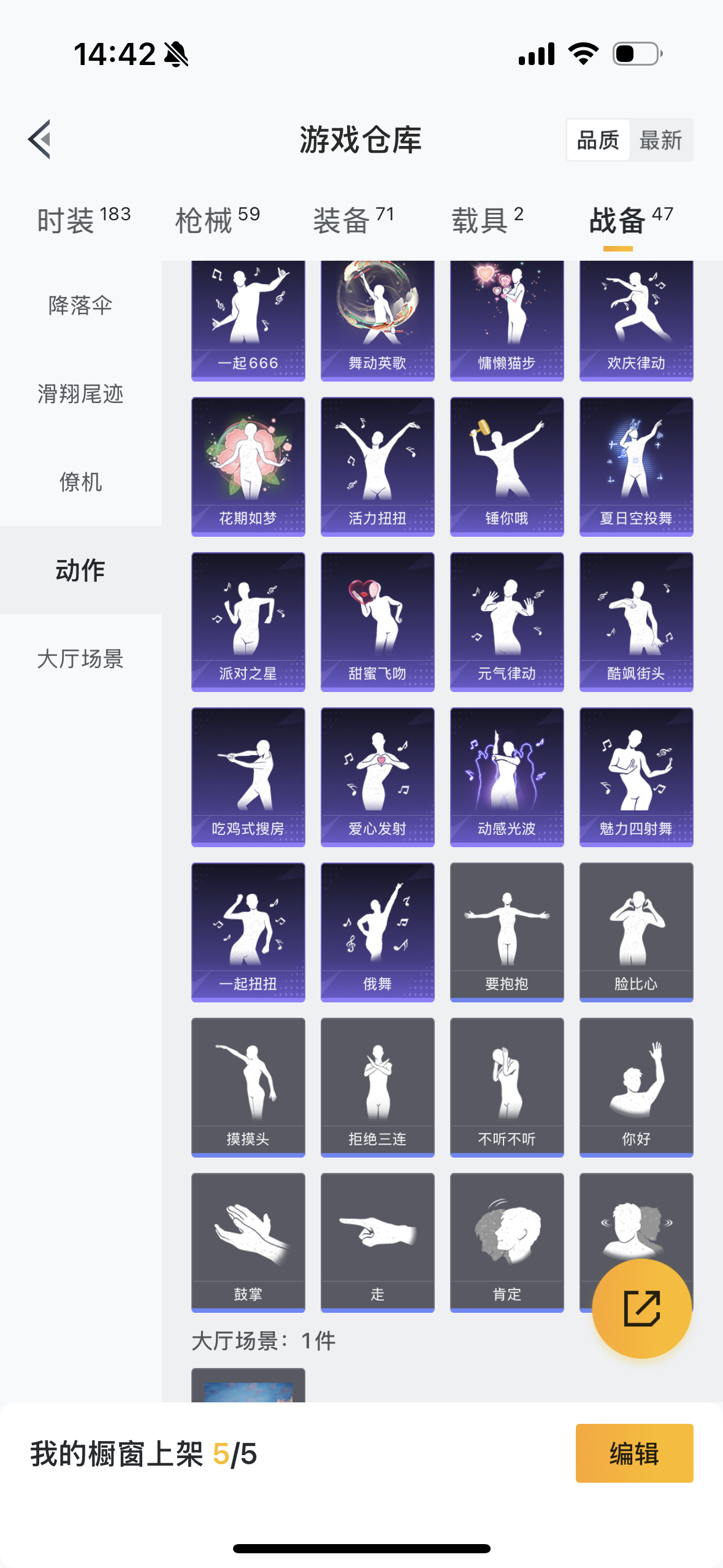Go back using the top-left arrow
Image resolution: width=723 pixels, height=1568 pixels.
(x=39, y=139)
